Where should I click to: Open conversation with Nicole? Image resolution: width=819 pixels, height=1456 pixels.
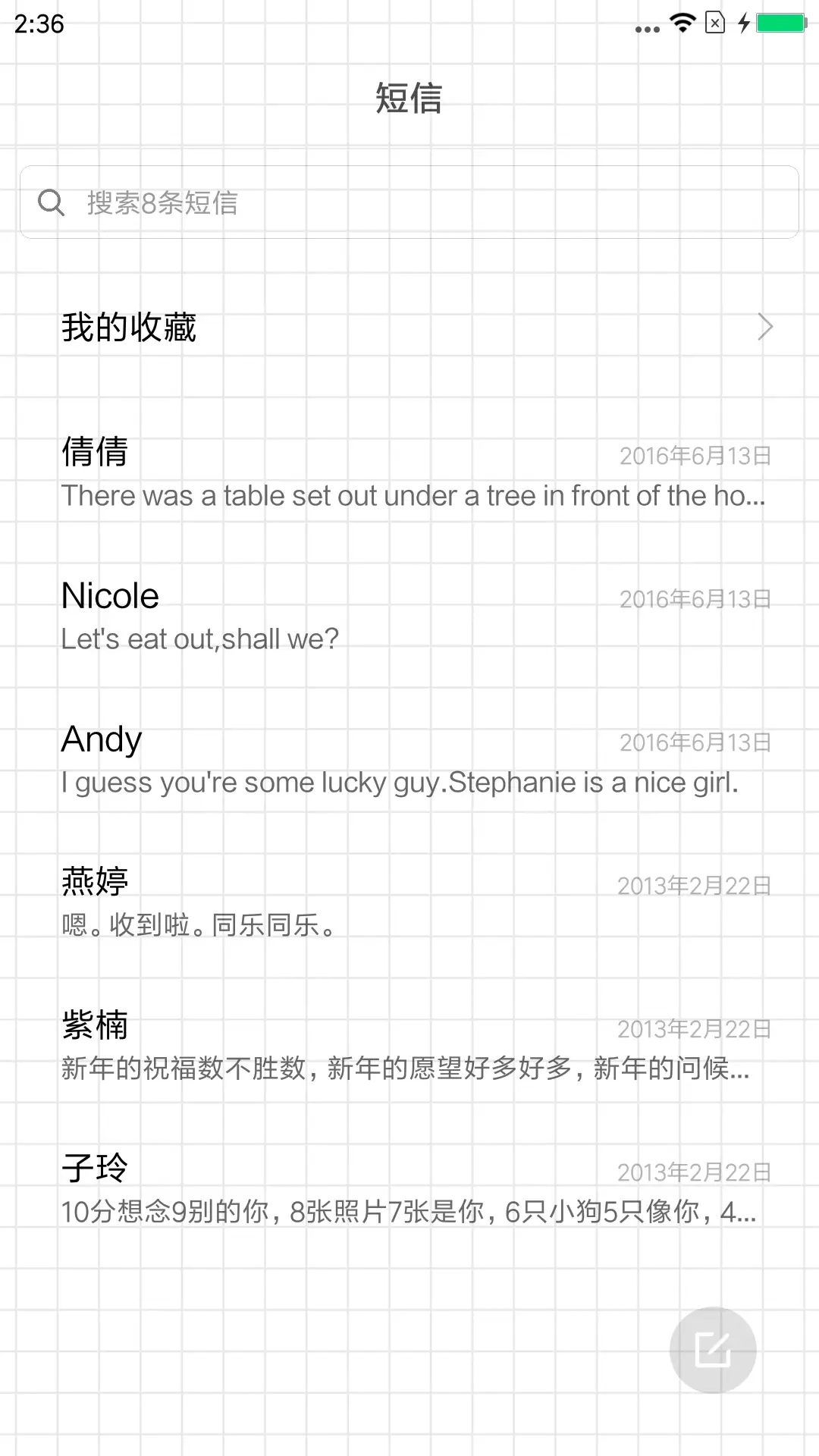[409, 614]
